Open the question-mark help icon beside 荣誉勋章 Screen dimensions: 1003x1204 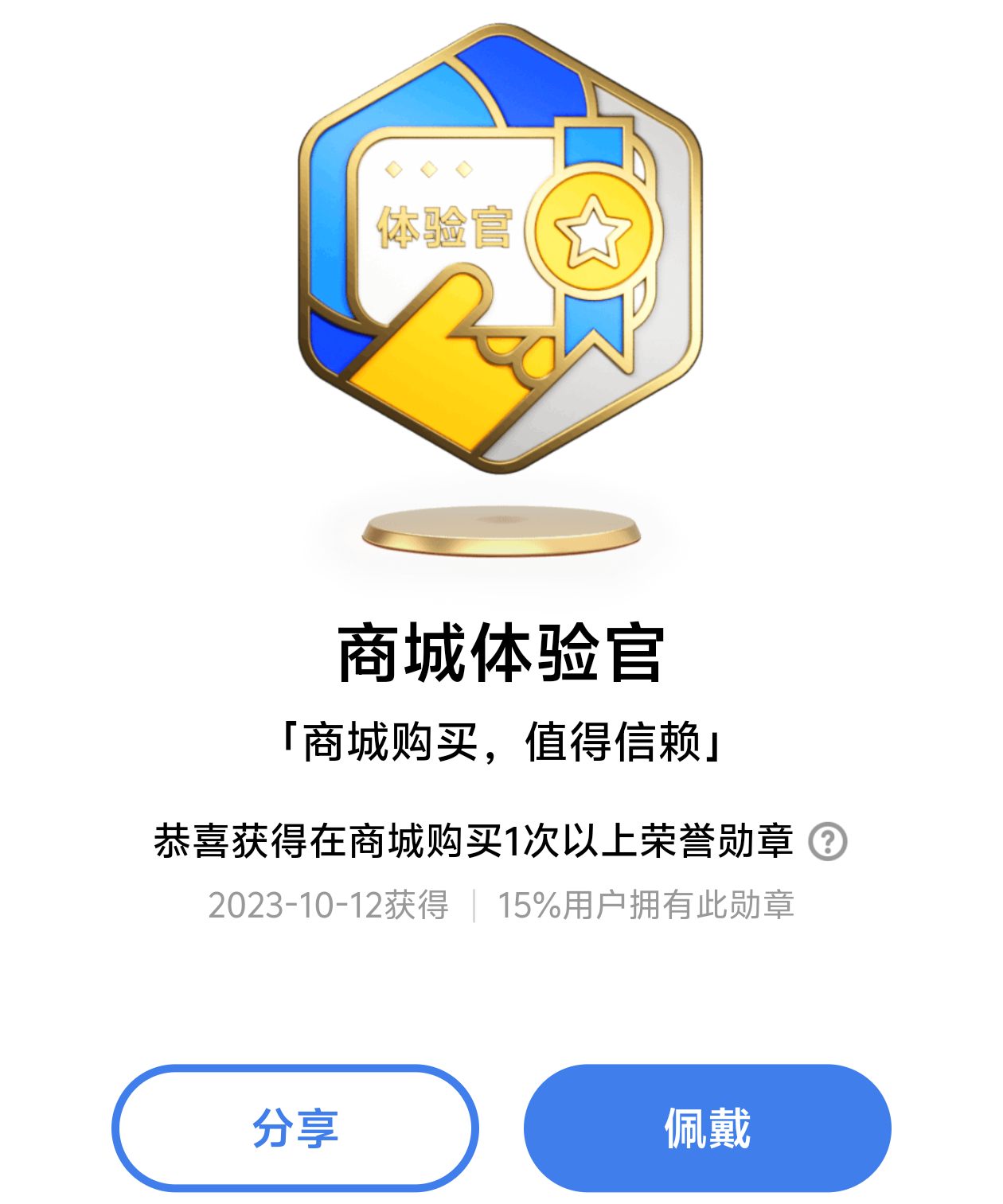point(827,842)
